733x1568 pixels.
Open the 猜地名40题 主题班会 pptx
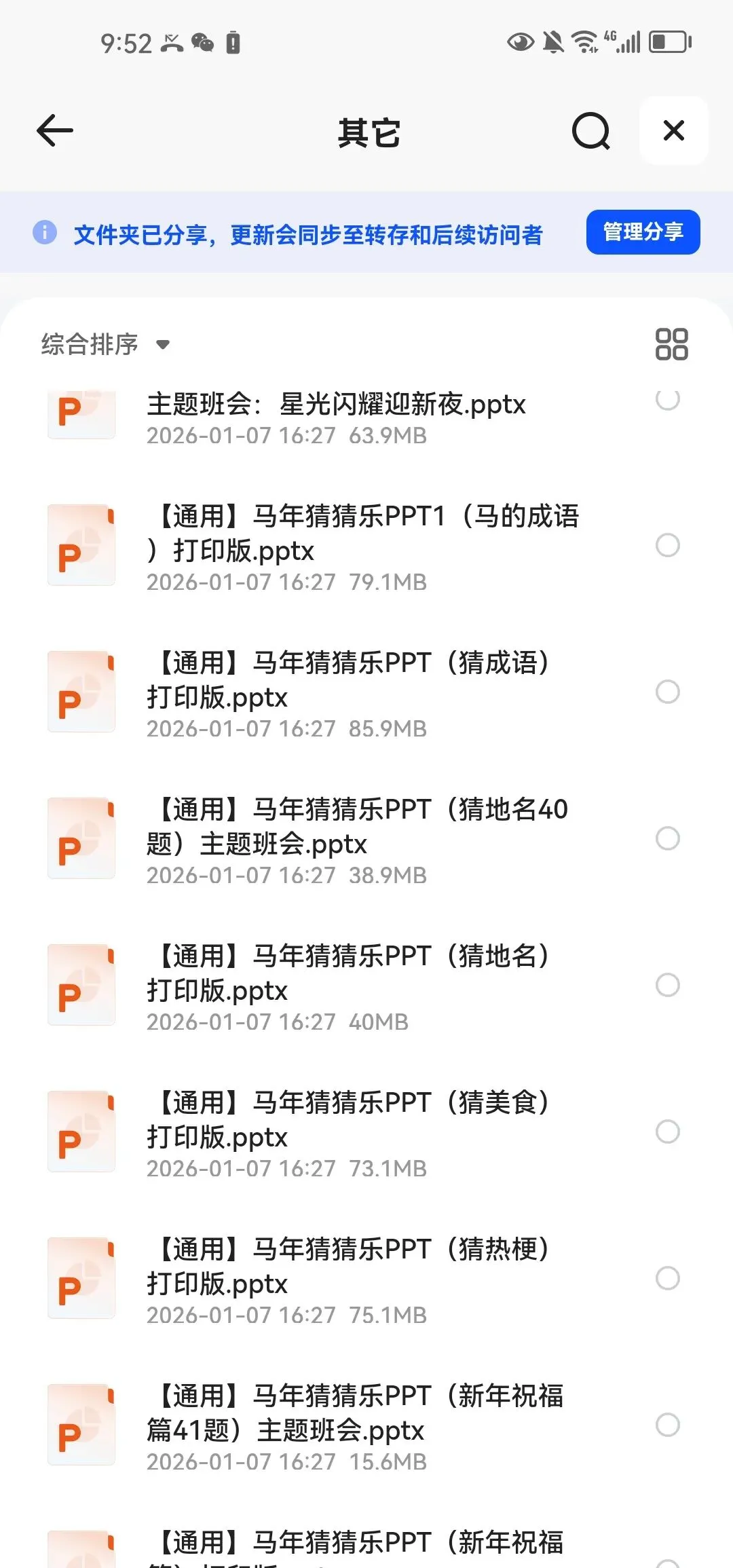(x=356, y=827)
